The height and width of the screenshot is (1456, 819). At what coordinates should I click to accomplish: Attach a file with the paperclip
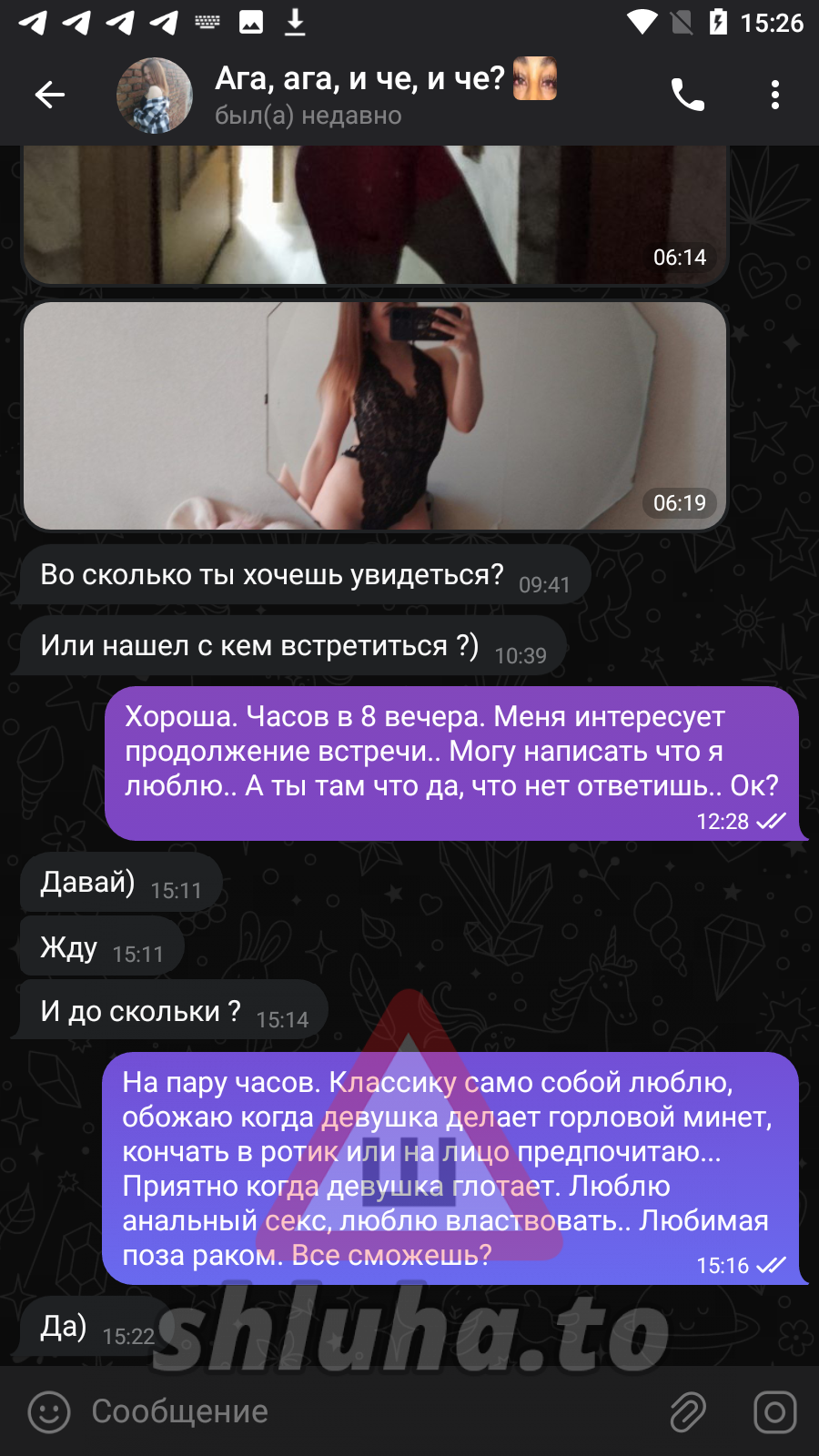click(688, 1412)
